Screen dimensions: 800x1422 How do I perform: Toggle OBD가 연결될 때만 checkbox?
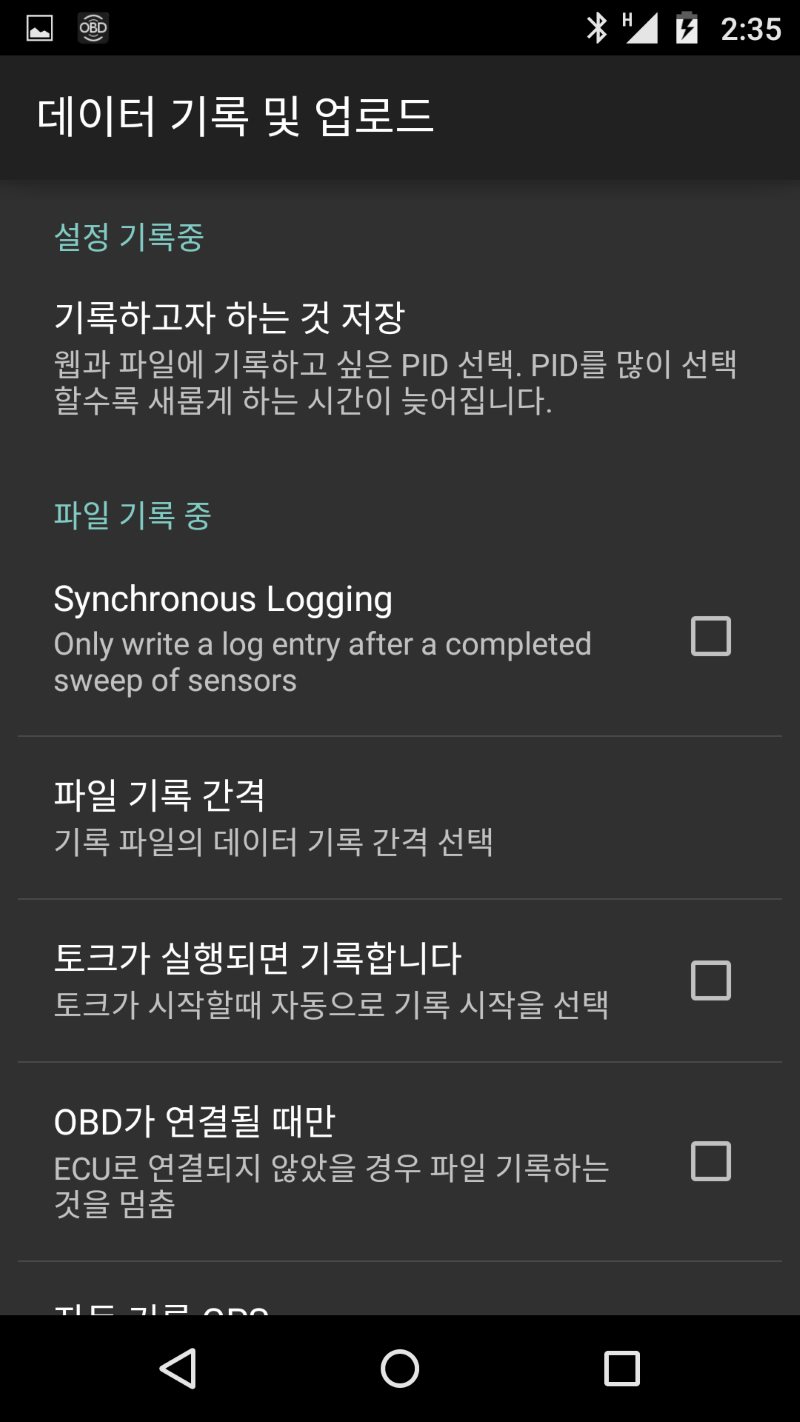click(x=710, y=1161)
